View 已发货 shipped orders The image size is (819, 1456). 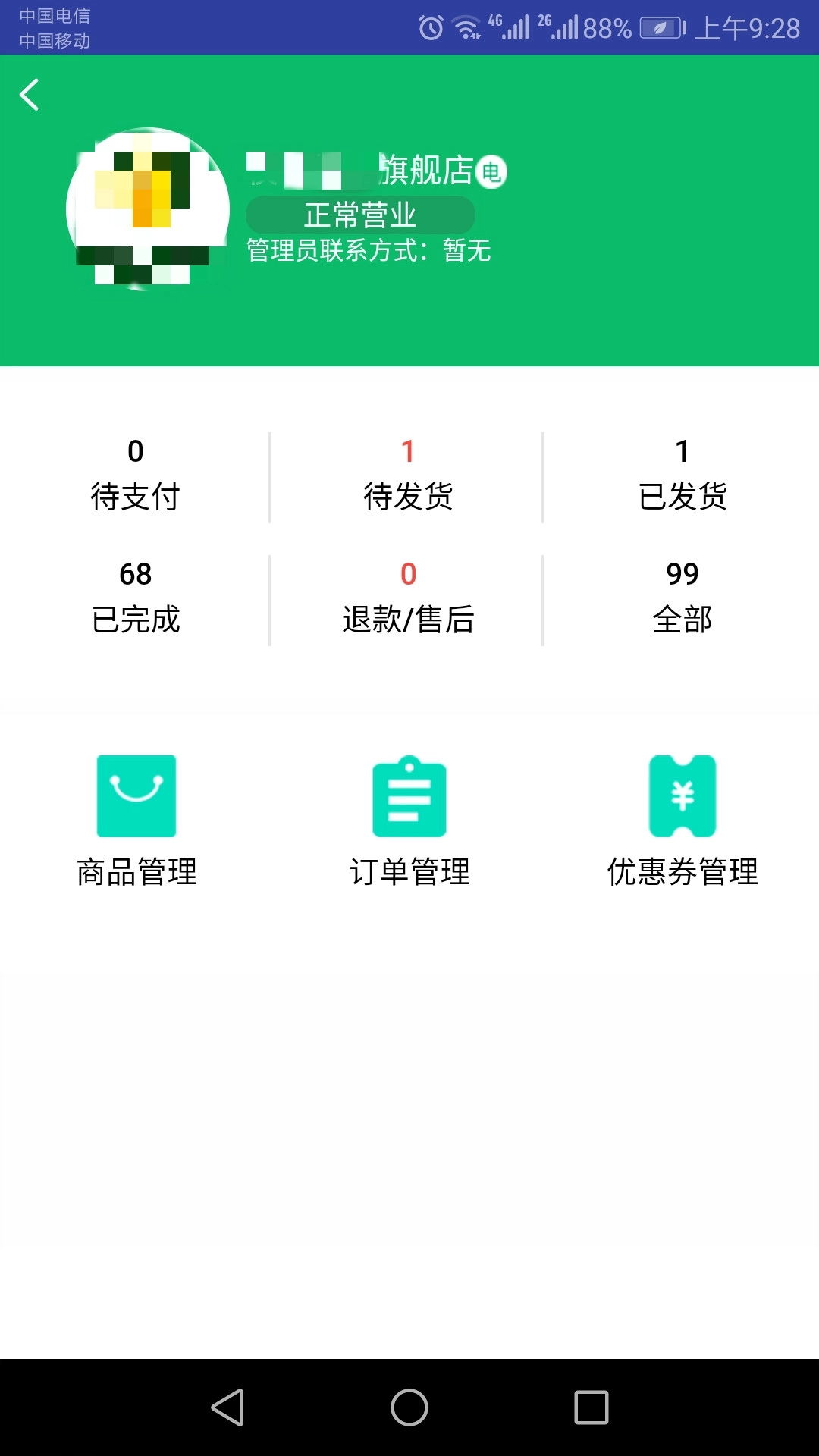point(682,474)
